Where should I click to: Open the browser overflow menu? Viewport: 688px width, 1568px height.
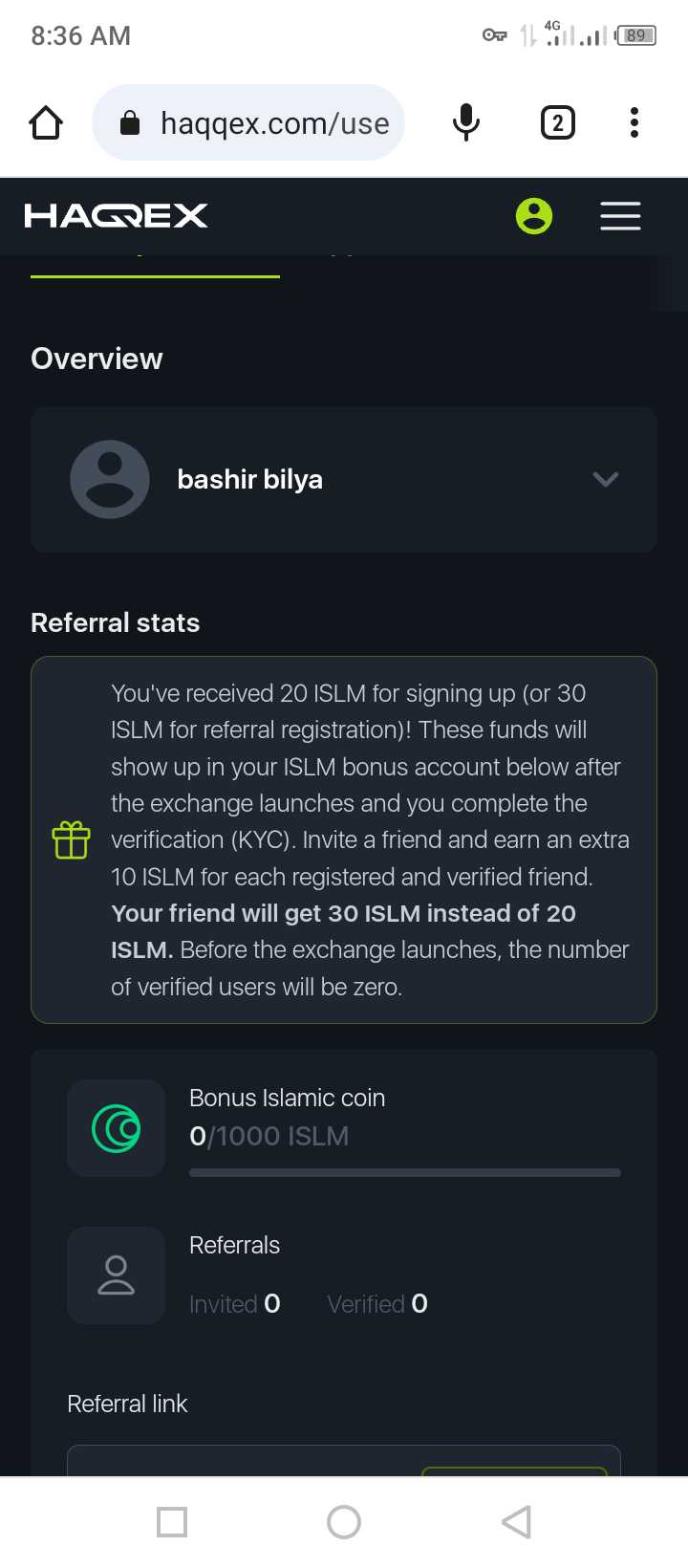[x=634, y=123]
